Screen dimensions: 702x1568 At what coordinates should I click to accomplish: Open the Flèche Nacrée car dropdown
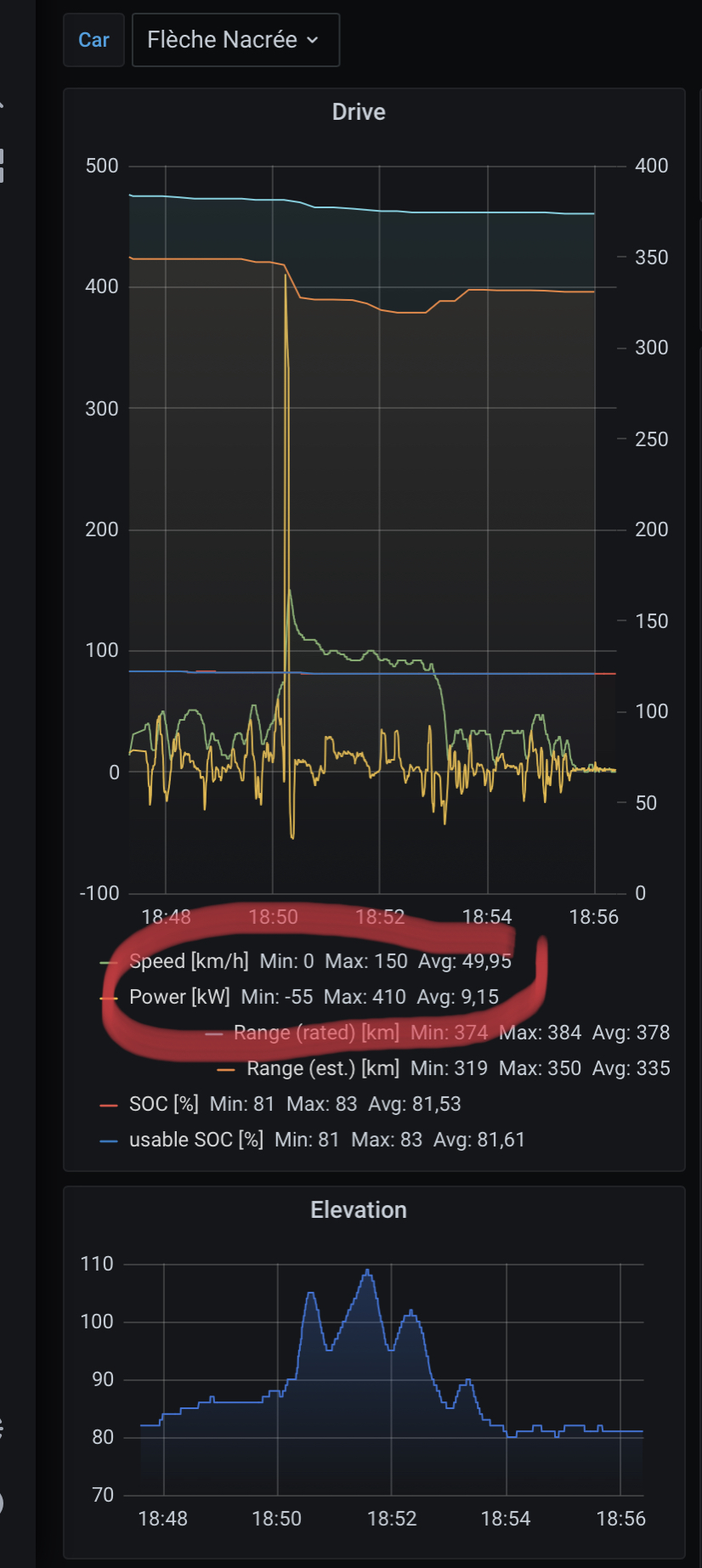point(235,40)
